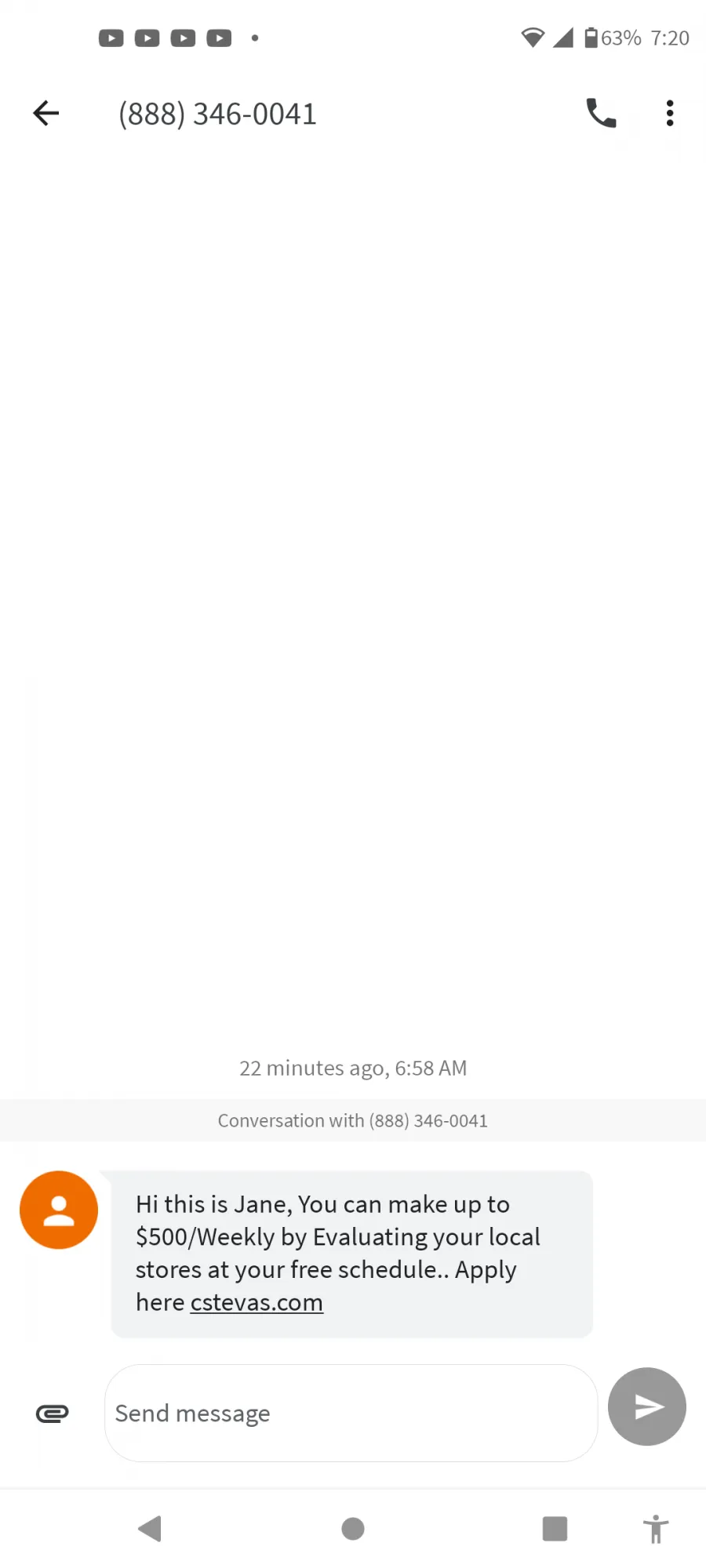Open the three-dot overflow menu

coord(669,114)
